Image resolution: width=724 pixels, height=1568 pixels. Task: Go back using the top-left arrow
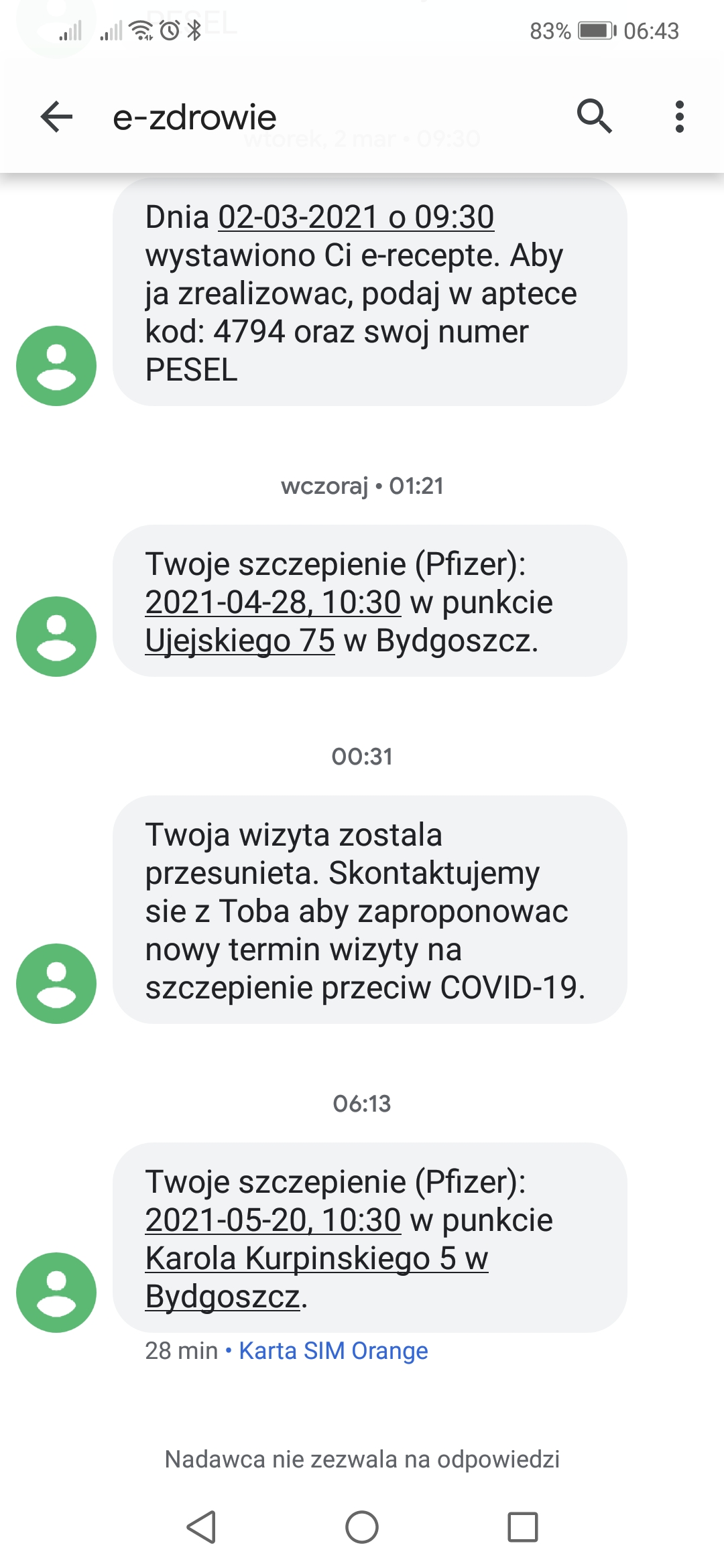click(x=56, y=117)
